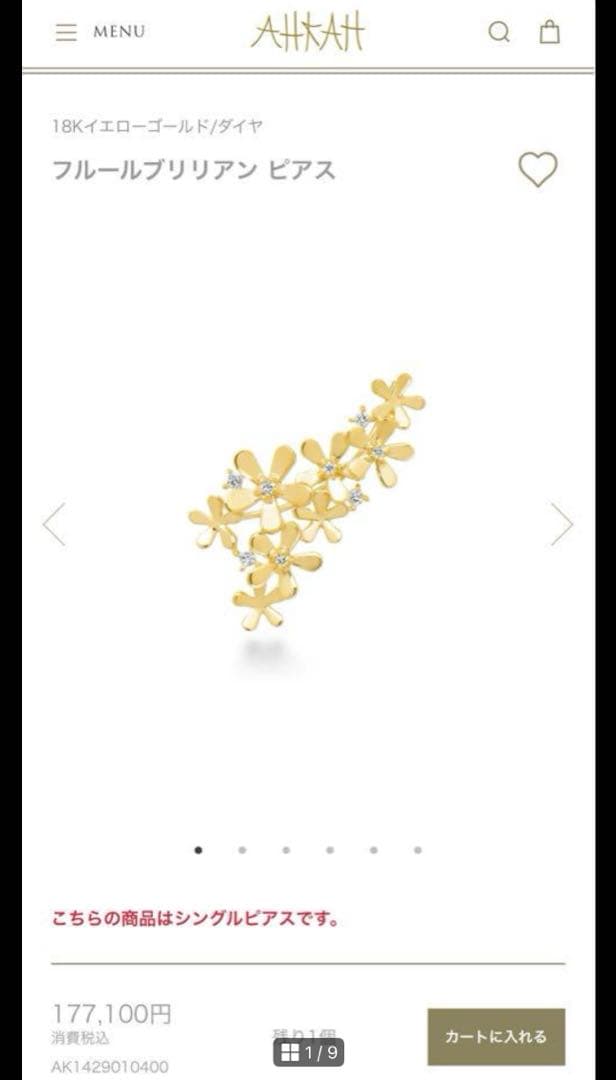View the shopping bag
This screenshot has height=1080, width=616.
tap(550, 32)
